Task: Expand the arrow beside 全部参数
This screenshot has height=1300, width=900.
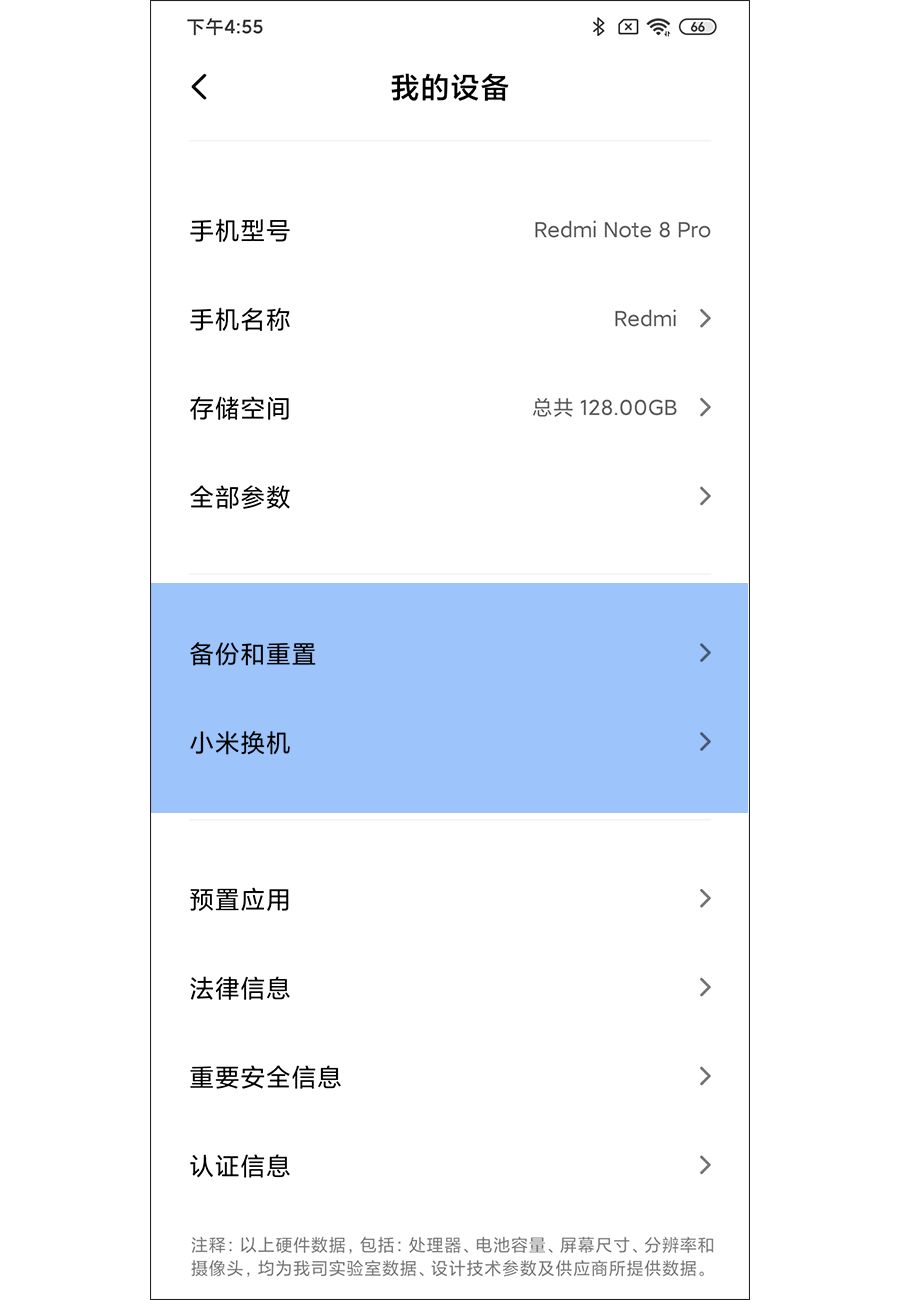Action: click(705, 497)
